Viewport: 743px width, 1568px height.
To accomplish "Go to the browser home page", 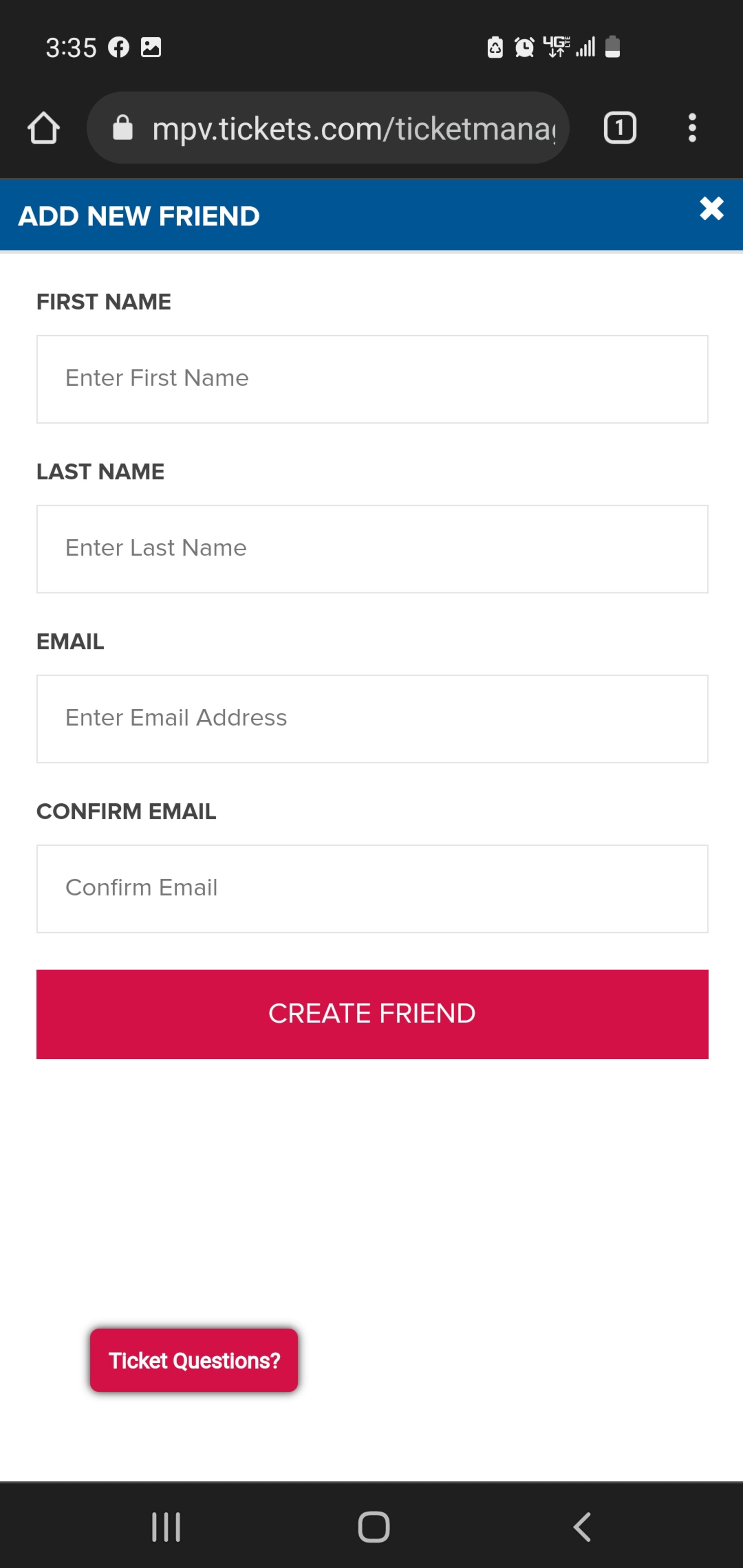I will (x=43, y=128).
